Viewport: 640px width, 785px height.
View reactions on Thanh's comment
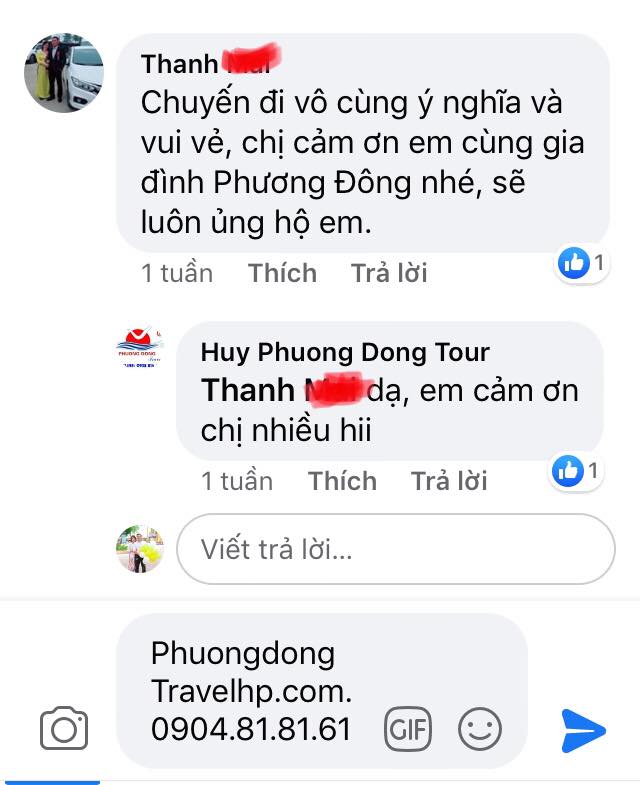coord(583,263)
